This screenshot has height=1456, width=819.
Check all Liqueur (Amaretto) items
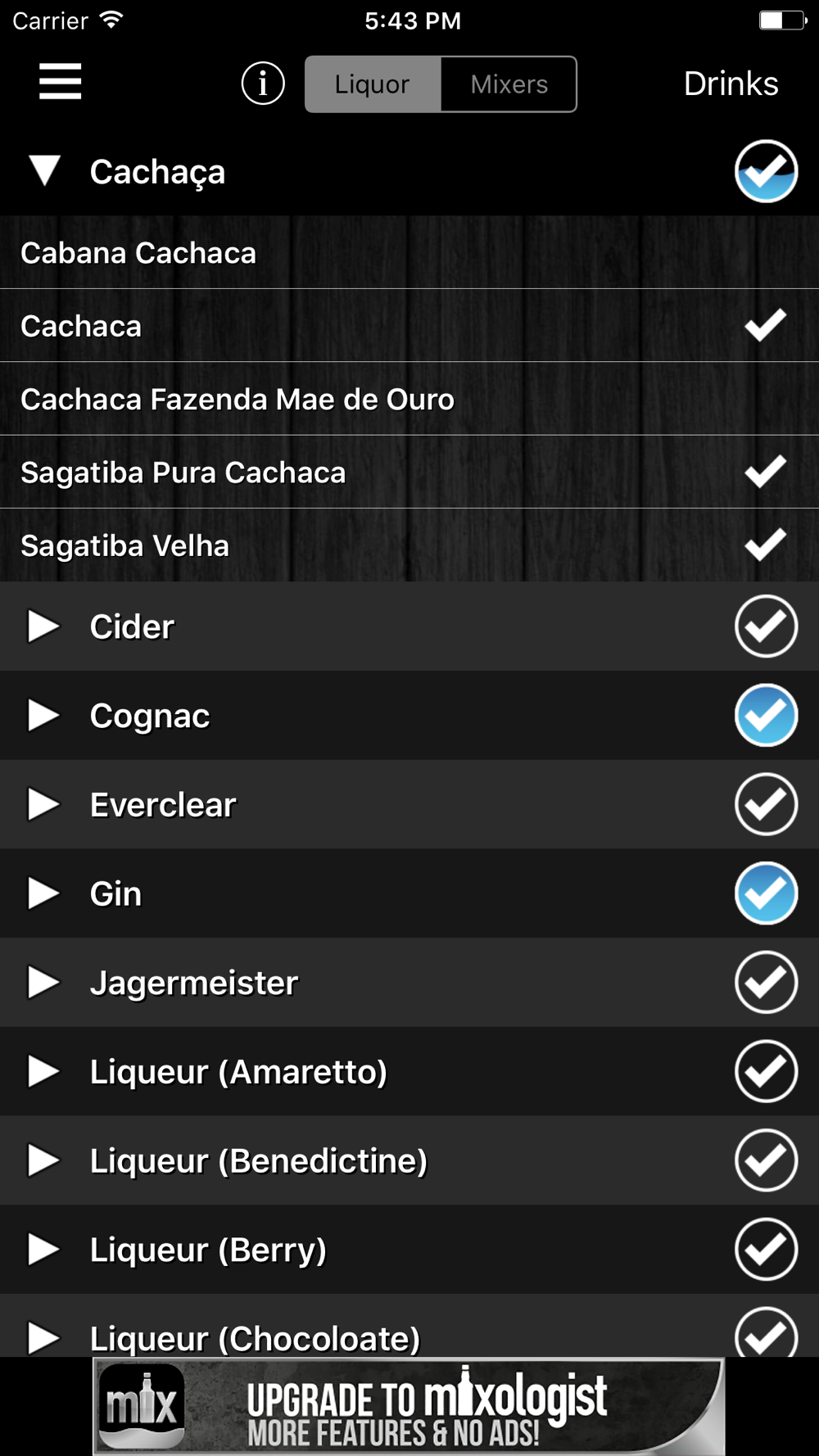point(766,1071)
